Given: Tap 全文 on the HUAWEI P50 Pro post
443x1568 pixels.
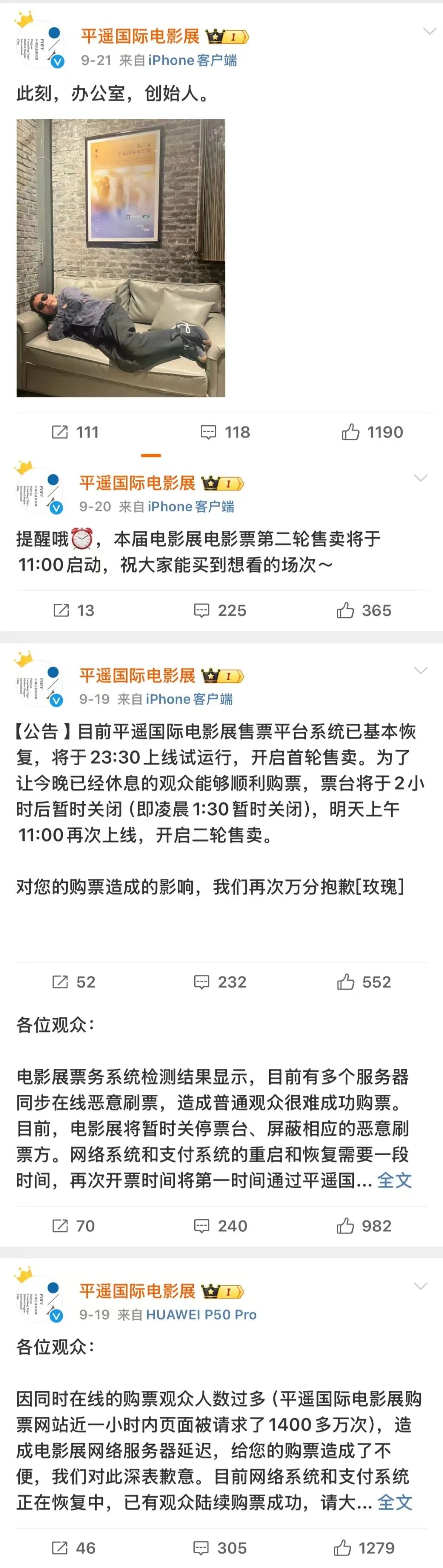Looking at the screenshot, I should (394, 1501).
